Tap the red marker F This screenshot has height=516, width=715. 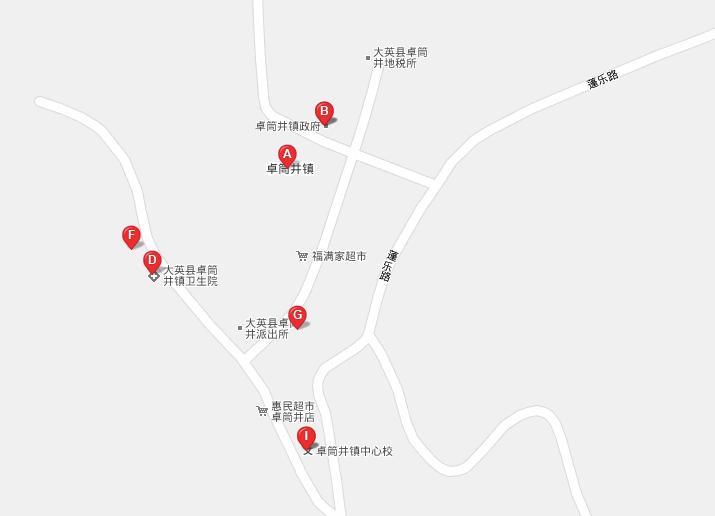pyautogui.click(x=131, y=236)
